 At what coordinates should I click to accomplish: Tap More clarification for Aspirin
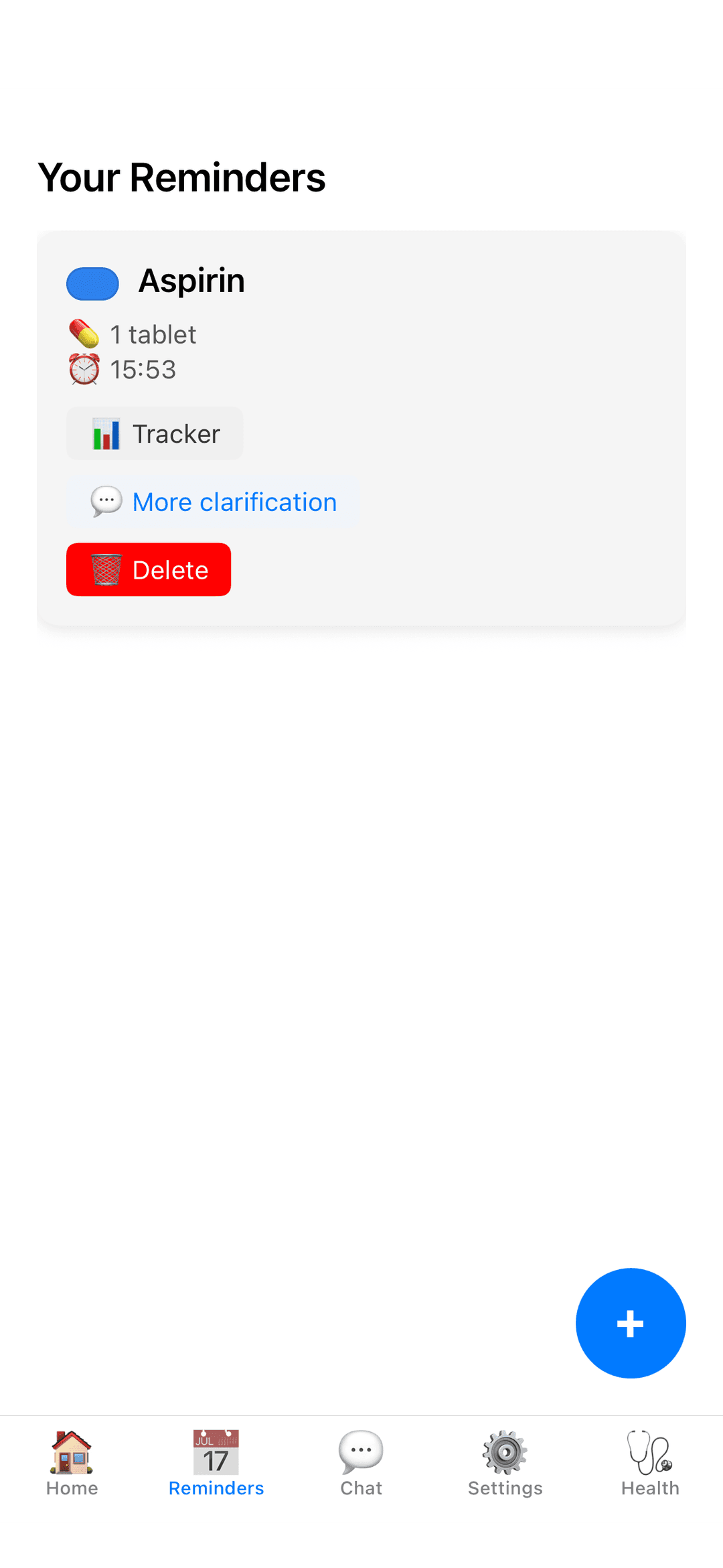[212, 502]
